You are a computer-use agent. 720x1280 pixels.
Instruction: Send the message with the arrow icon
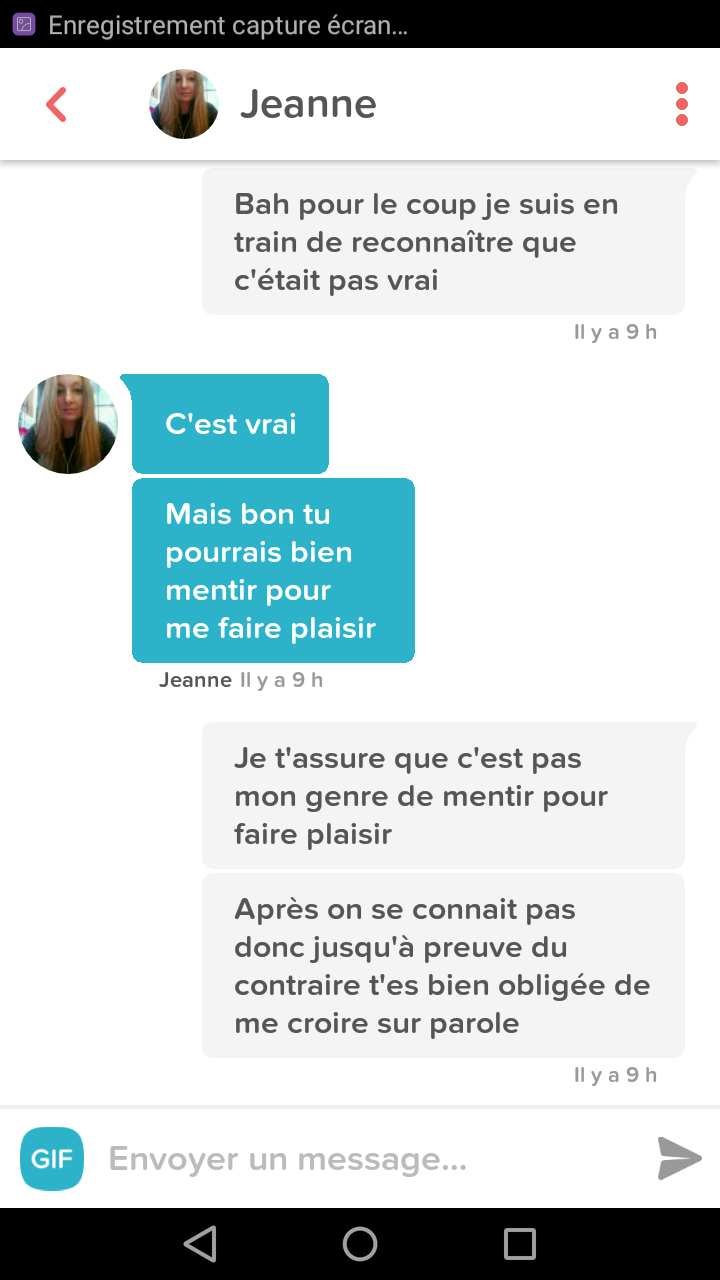(680, 1159)
